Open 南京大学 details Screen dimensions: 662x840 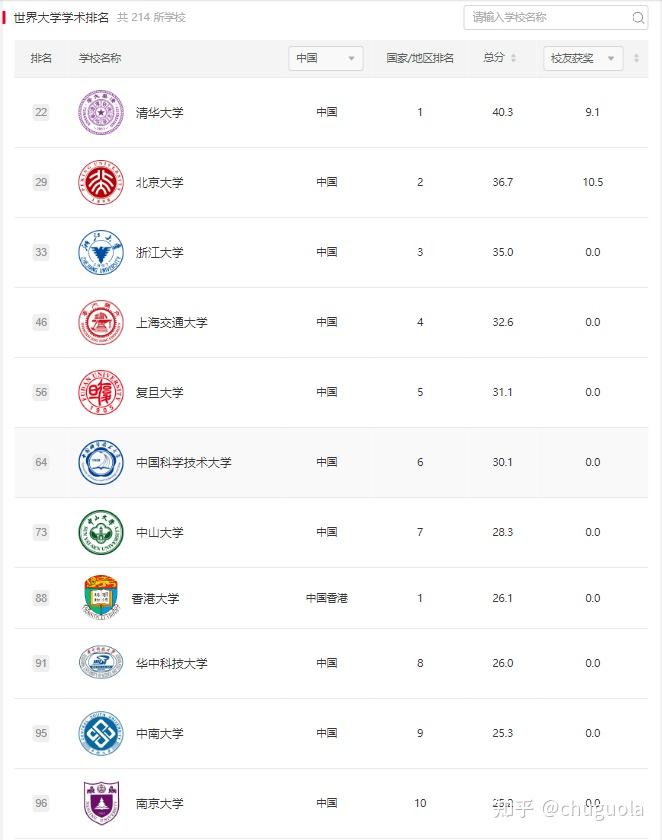click(159, 804)
